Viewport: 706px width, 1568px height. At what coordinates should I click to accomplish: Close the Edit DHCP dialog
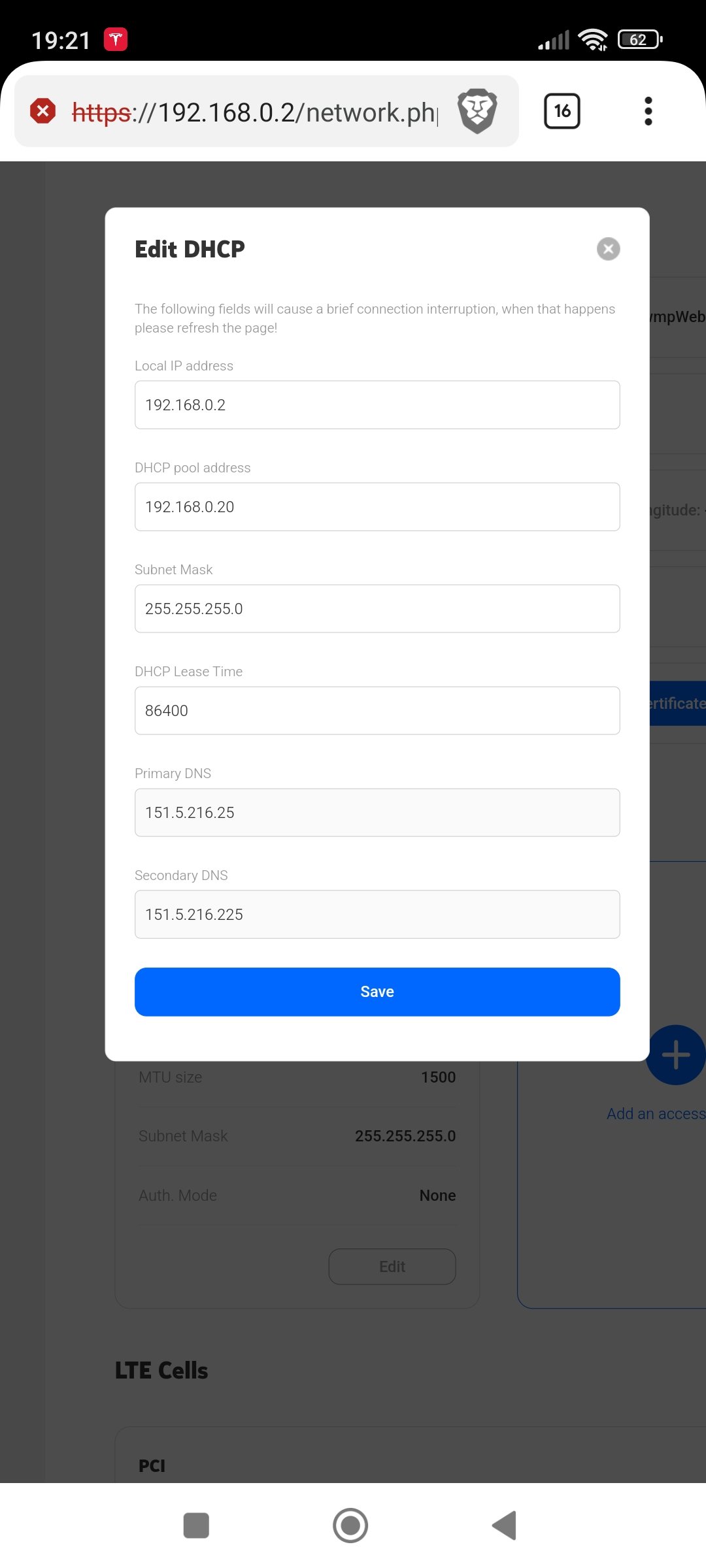tap(608, 249)
